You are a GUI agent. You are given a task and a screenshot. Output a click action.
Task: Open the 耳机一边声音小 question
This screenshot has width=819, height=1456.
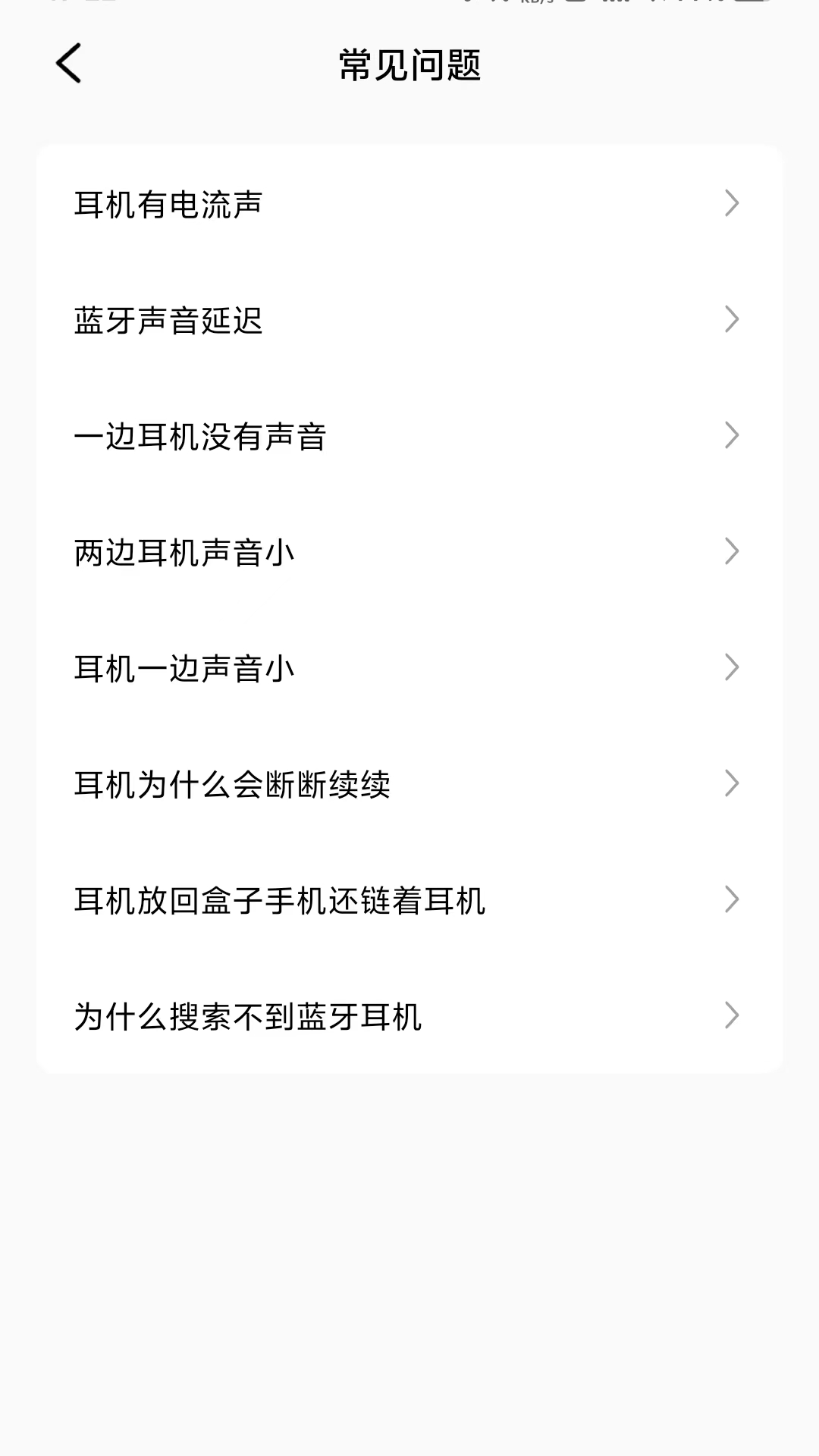186,667
